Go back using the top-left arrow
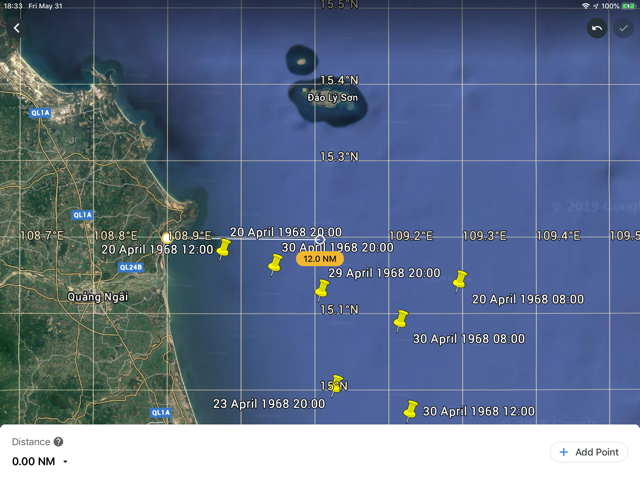The height and width of the screenshot is (480, 640). coord(17,28)
